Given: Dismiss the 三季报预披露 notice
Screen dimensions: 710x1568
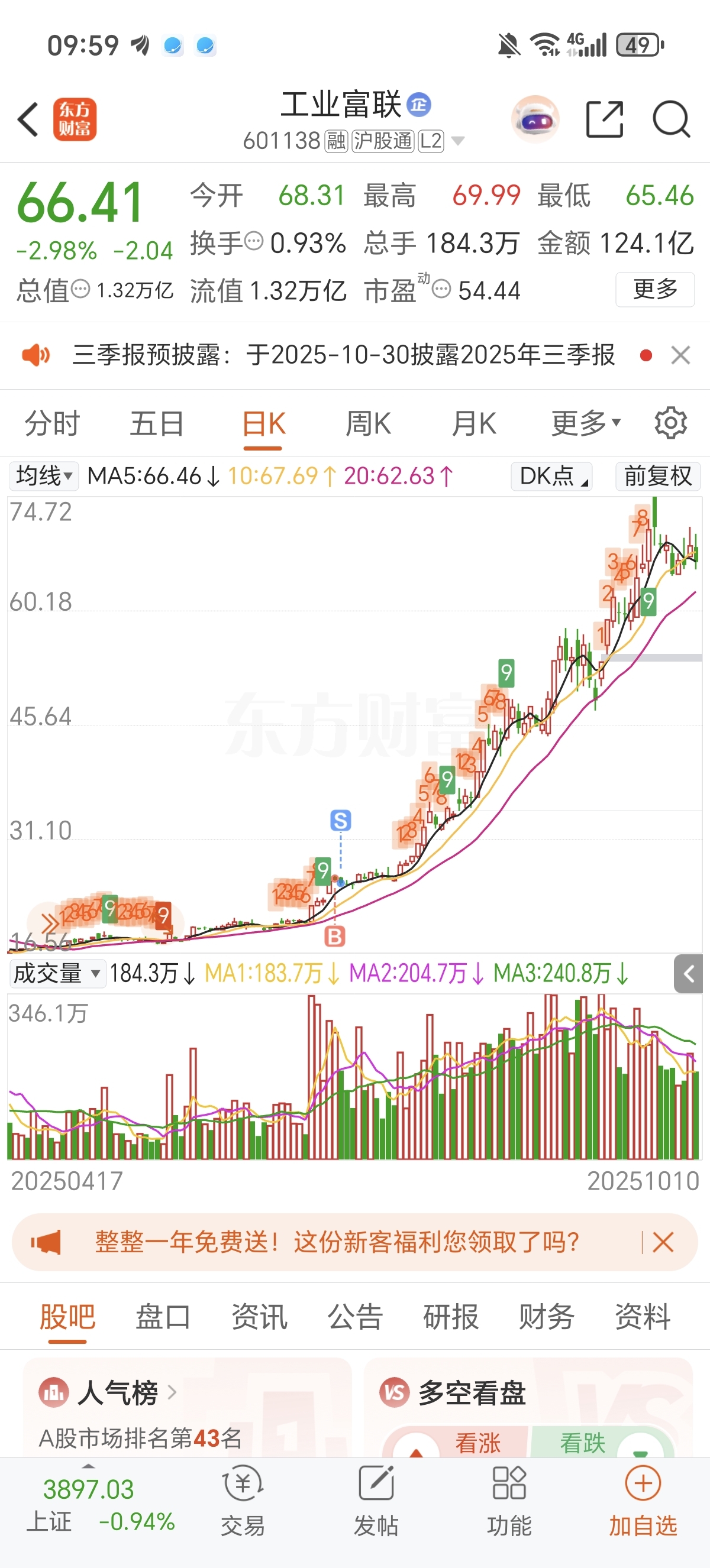Looking at the screenshot, I should tap(680, 355).
